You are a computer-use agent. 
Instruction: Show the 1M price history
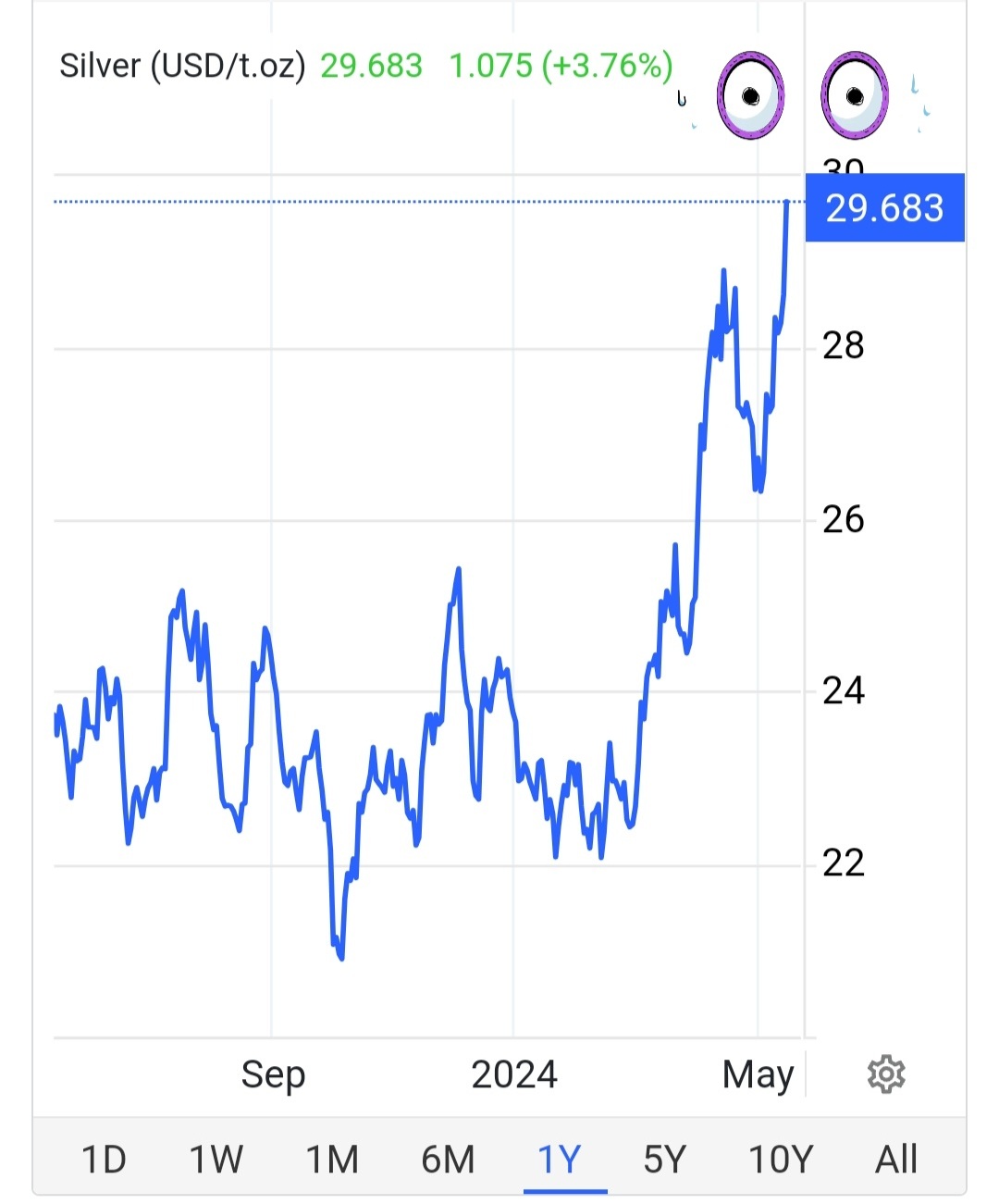(332, 1159)
